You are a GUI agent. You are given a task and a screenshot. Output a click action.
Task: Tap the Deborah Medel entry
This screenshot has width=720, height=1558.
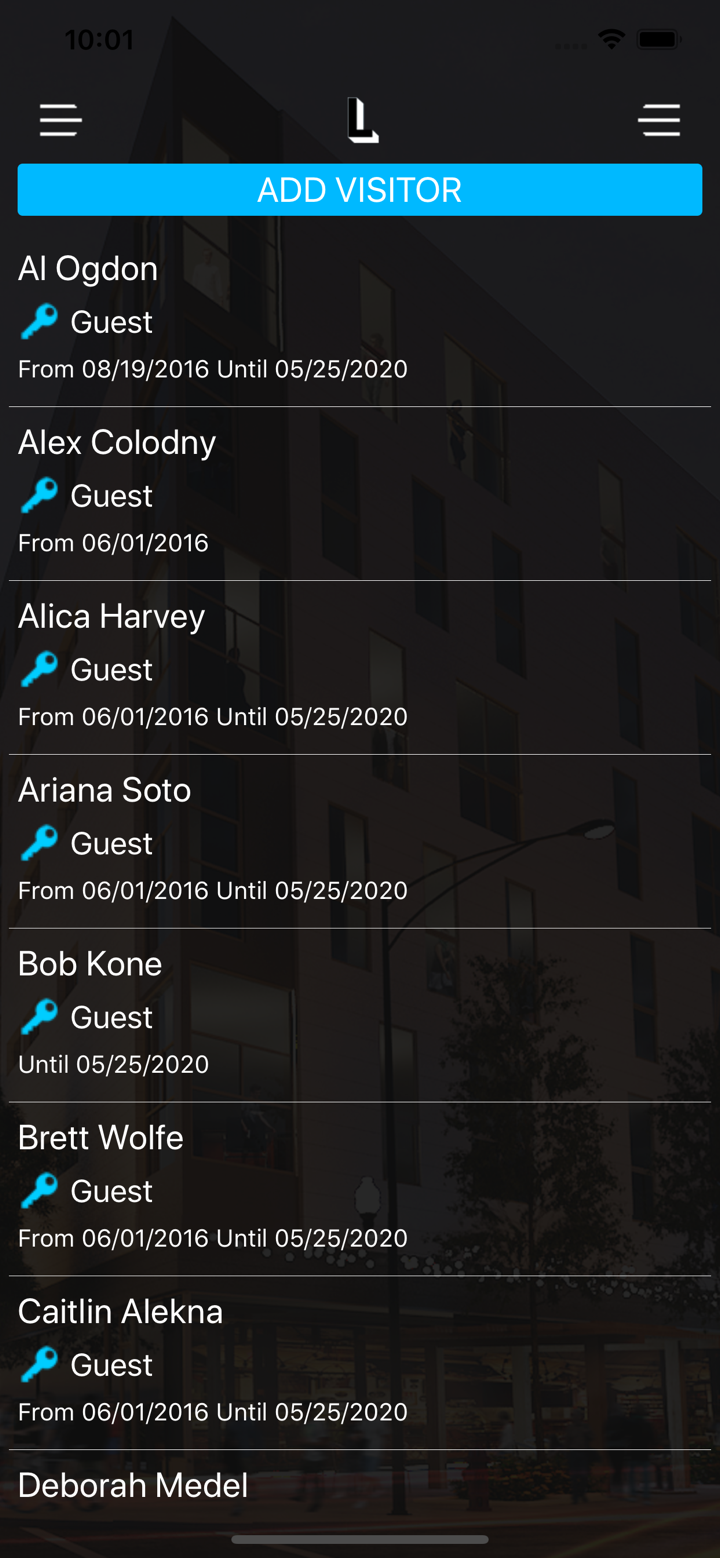pos(133,1486)
